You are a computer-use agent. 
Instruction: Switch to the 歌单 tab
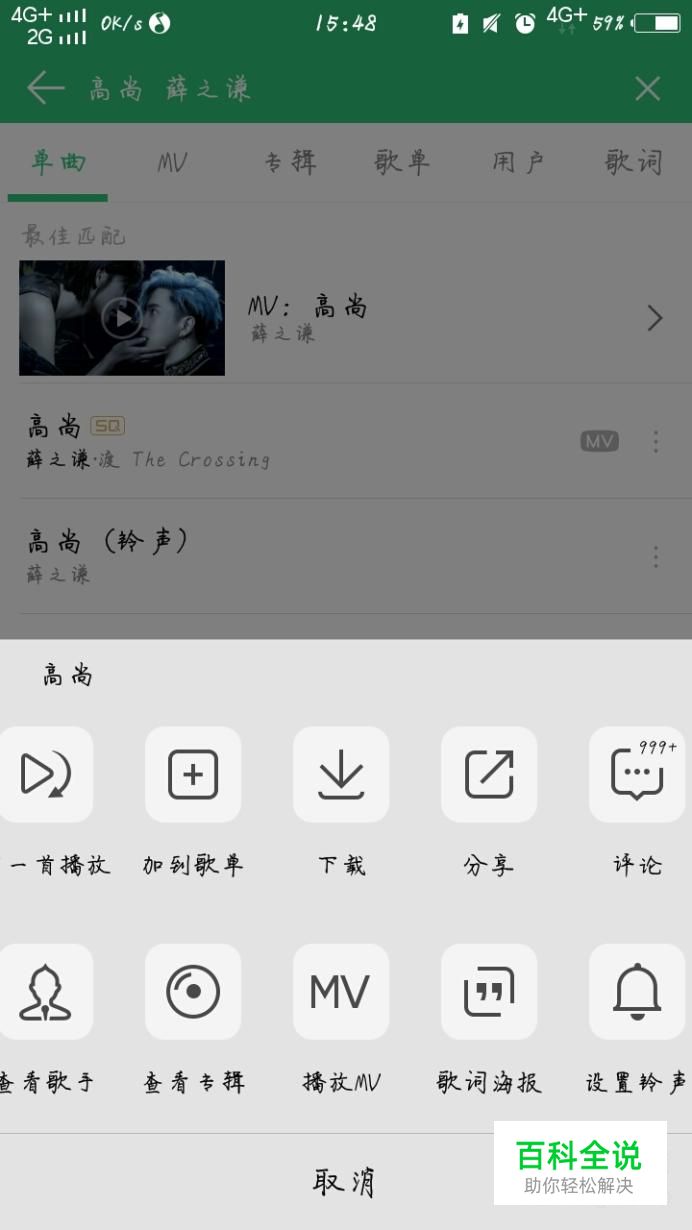click(x=402, y=162)
